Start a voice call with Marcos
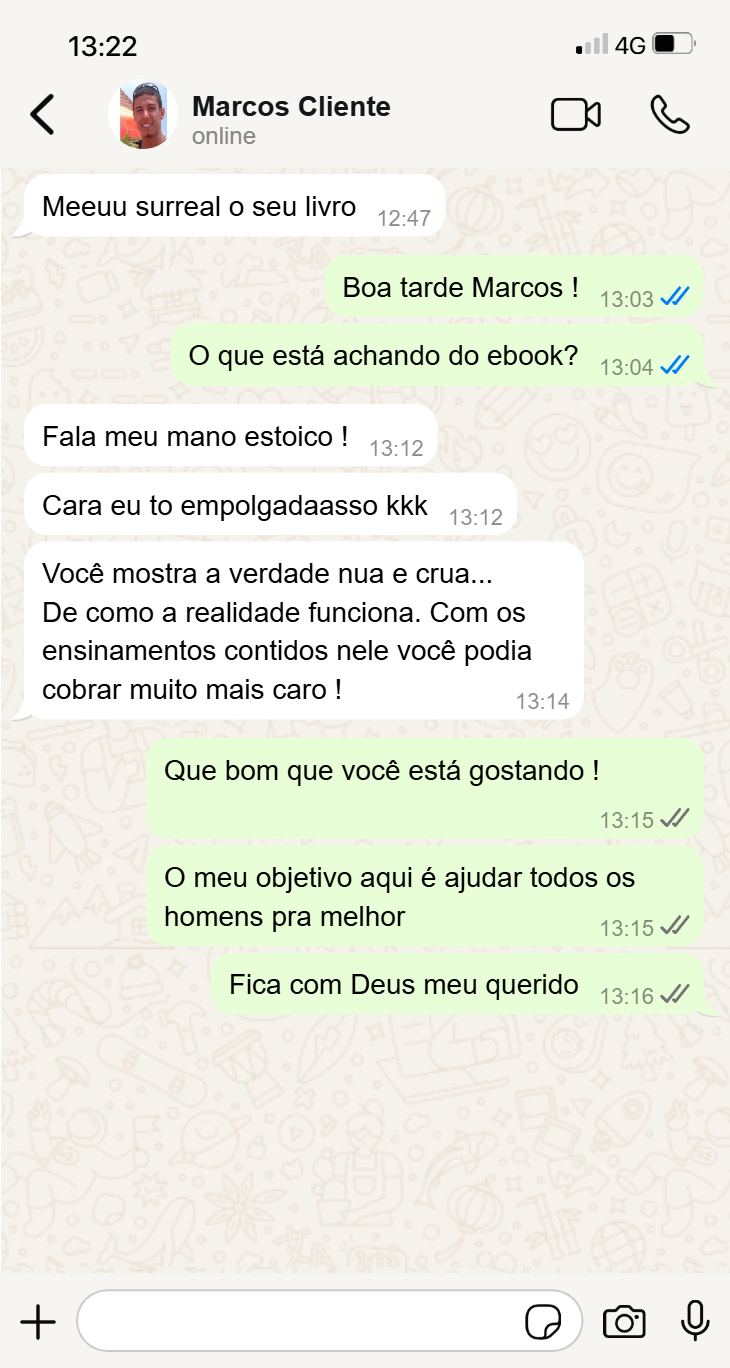 pyautogui.click(x=669, y=115)
